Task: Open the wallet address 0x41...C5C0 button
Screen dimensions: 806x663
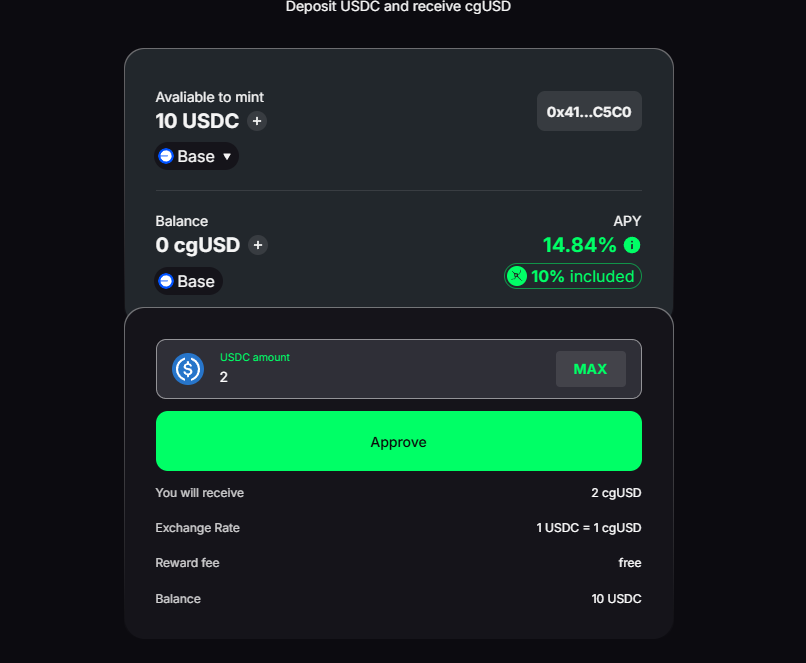Action: (589, 112)
